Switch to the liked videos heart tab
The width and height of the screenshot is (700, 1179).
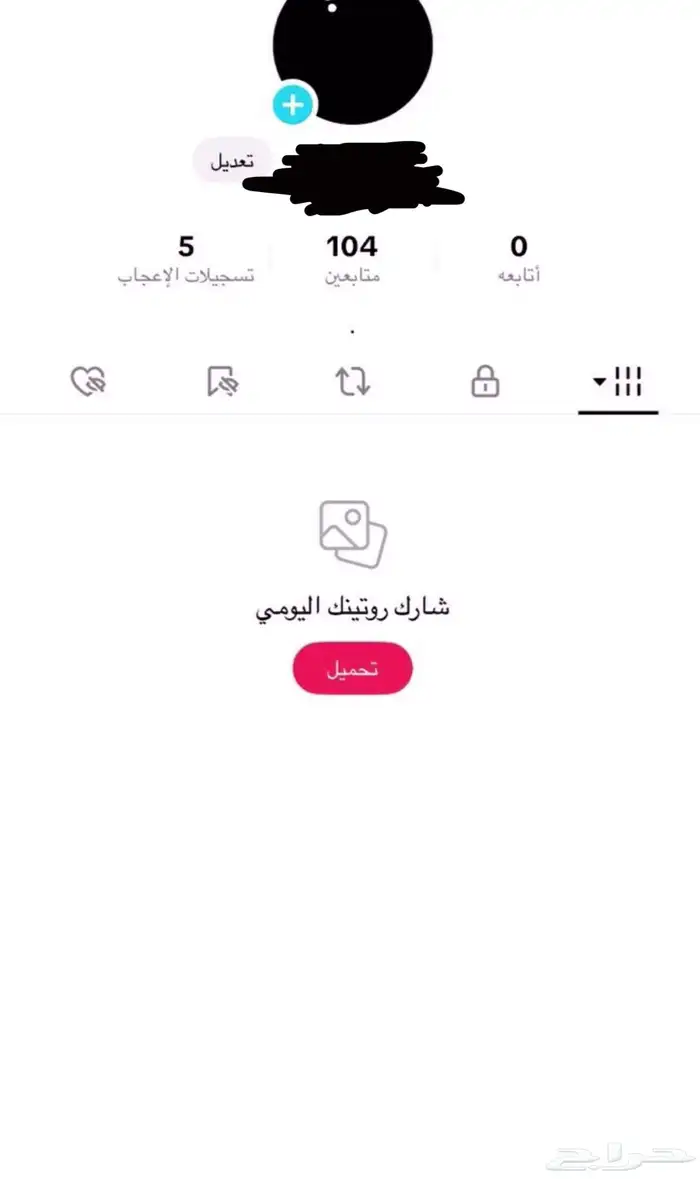pyautogui.click(x=88, y=381)
